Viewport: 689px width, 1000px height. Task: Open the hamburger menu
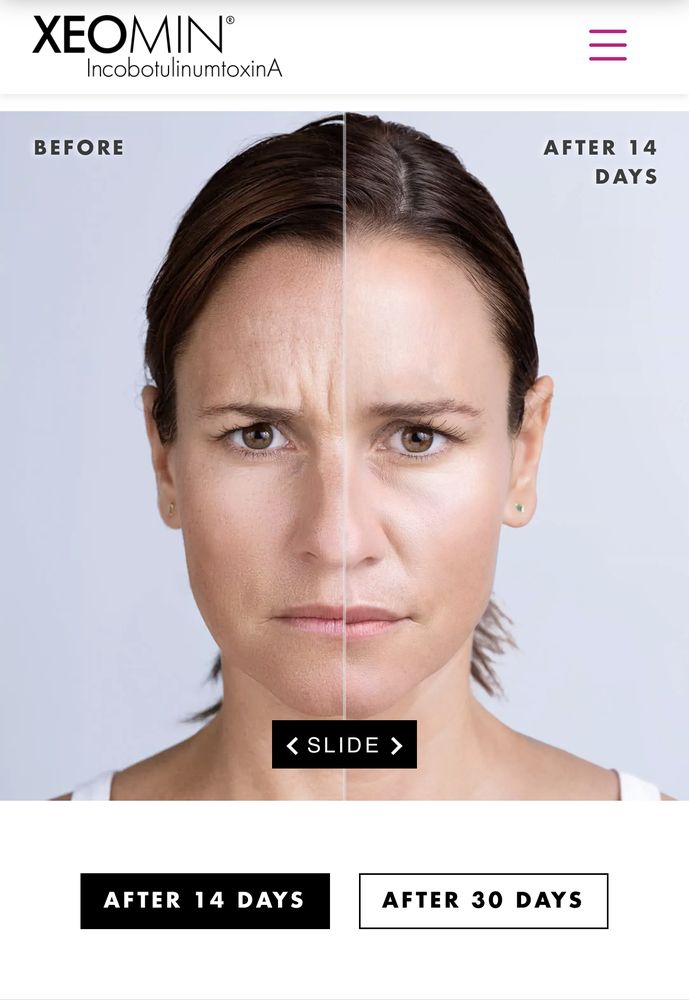(607, 45)
